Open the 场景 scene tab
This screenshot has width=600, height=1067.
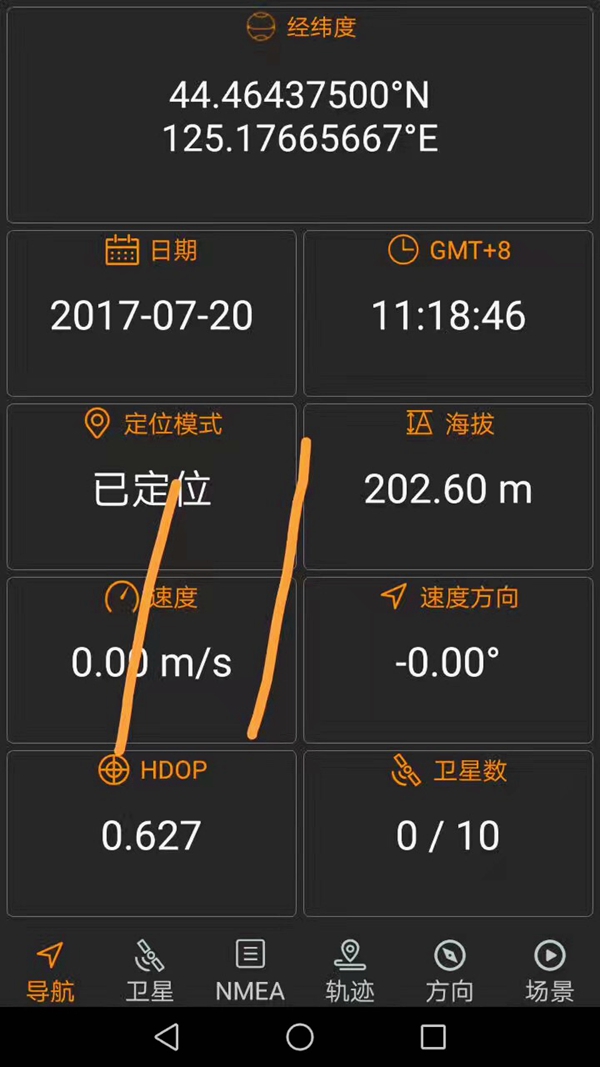point(550,971)
